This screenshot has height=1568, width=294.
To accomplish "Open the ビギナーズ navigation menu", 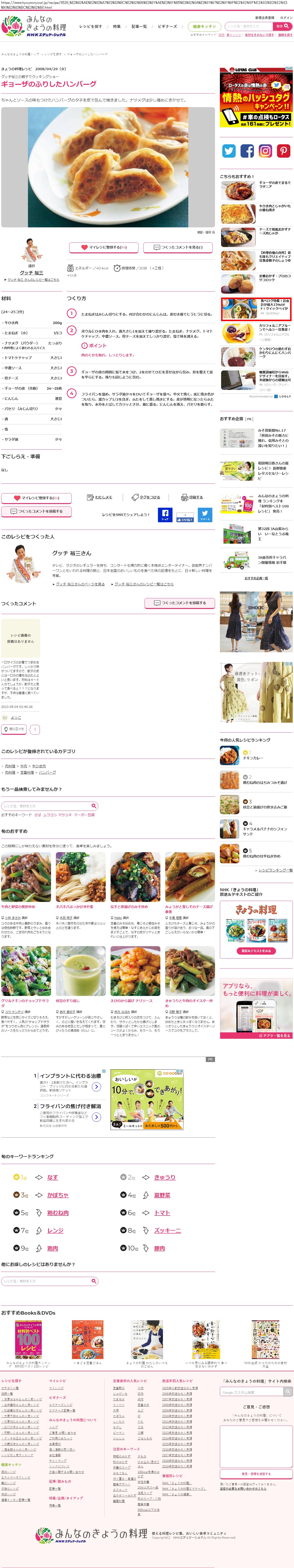I will tap(167, 27).
